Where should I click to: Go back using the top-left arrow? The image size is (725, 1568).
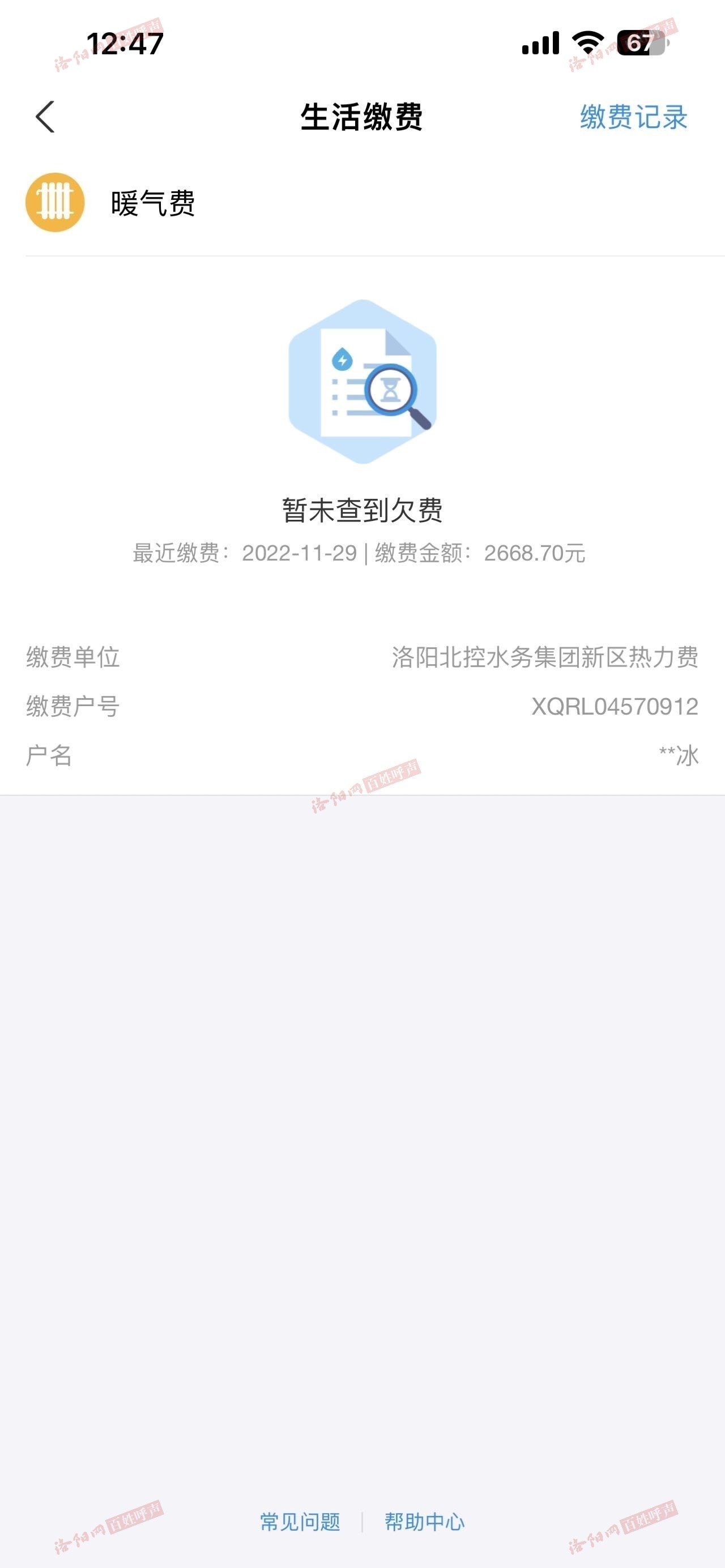[x=46, y=117]
